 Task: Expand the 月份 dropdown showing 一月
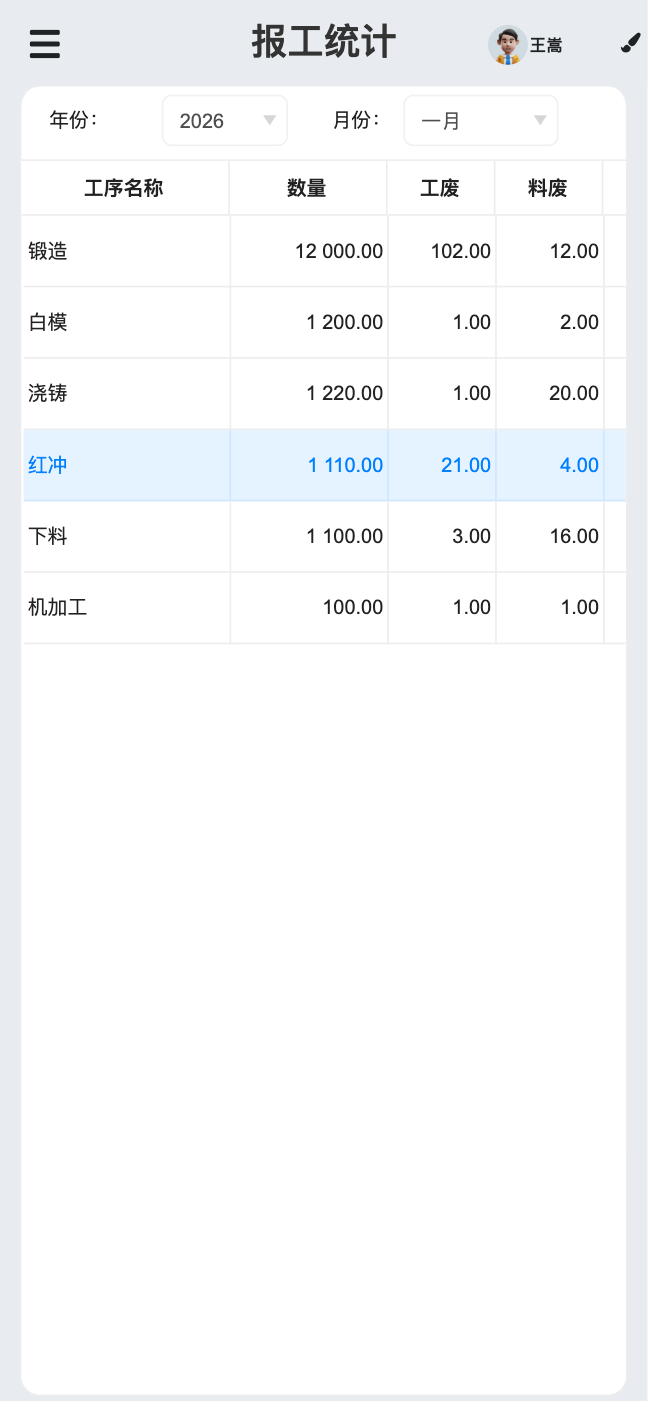(481, 121)
